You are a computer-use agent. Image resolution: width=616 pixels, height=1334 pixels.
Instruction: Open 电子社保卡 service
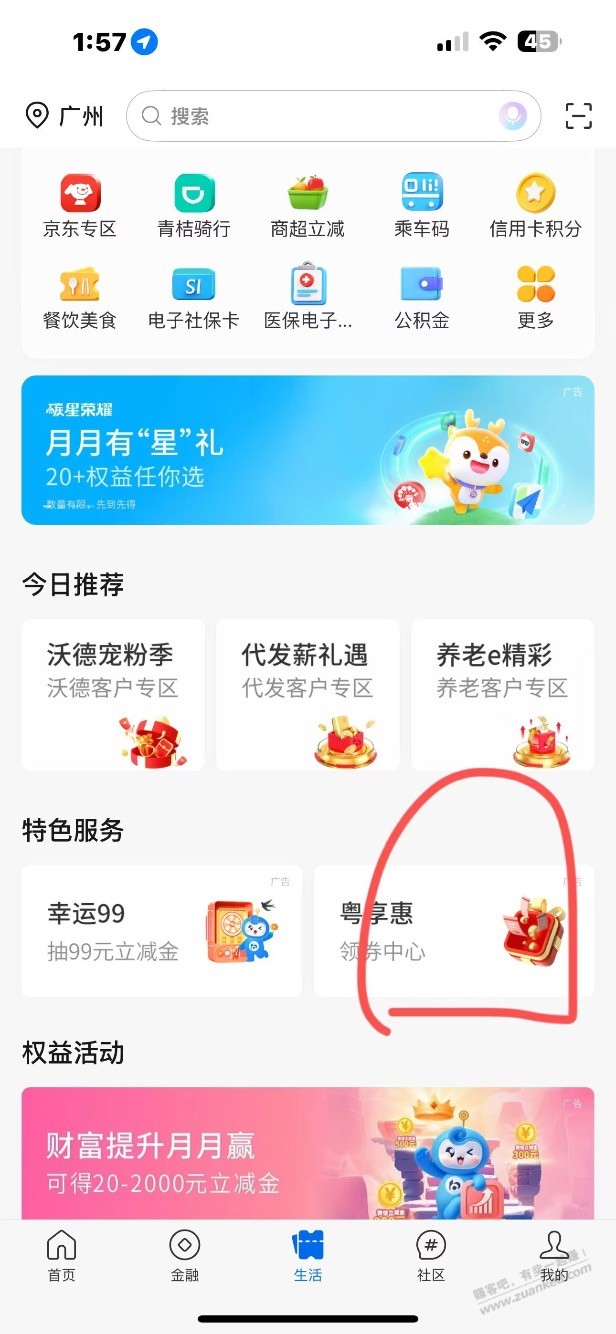click(194, 298)
